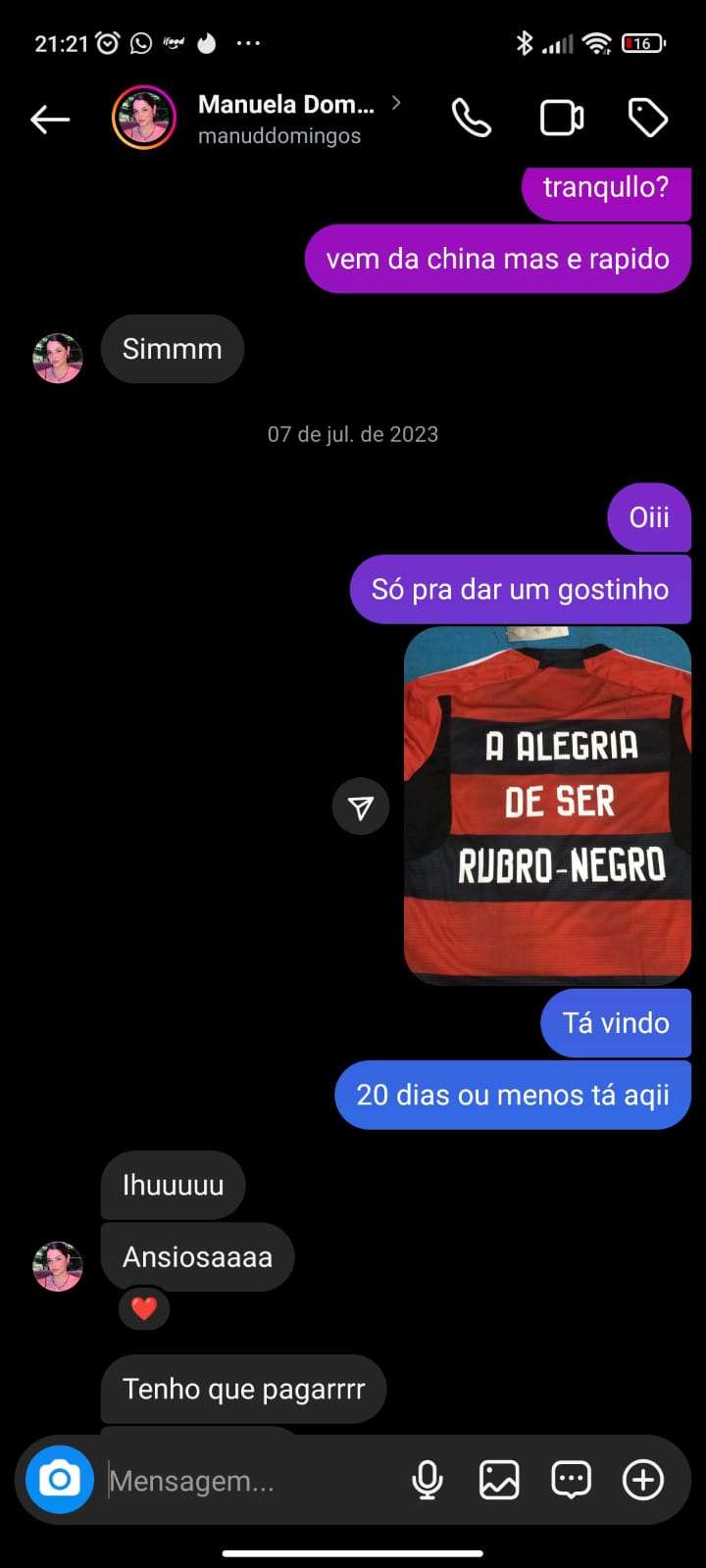Start a video call with Manuela

[x=562, y=119]
